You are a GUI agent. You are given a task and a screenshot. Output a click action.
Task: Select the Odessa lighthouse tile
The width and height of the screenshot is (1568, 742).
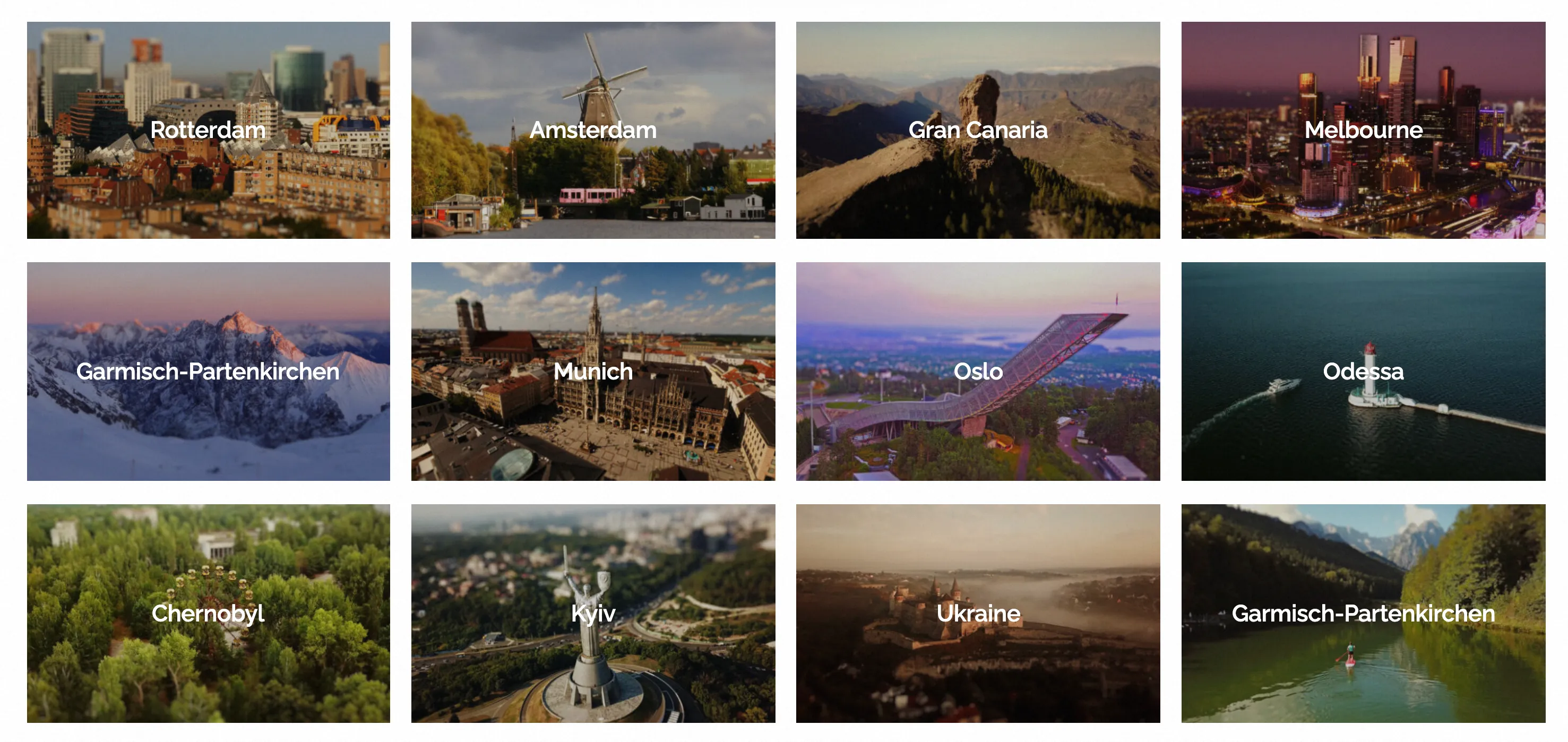pos(1363,372)
